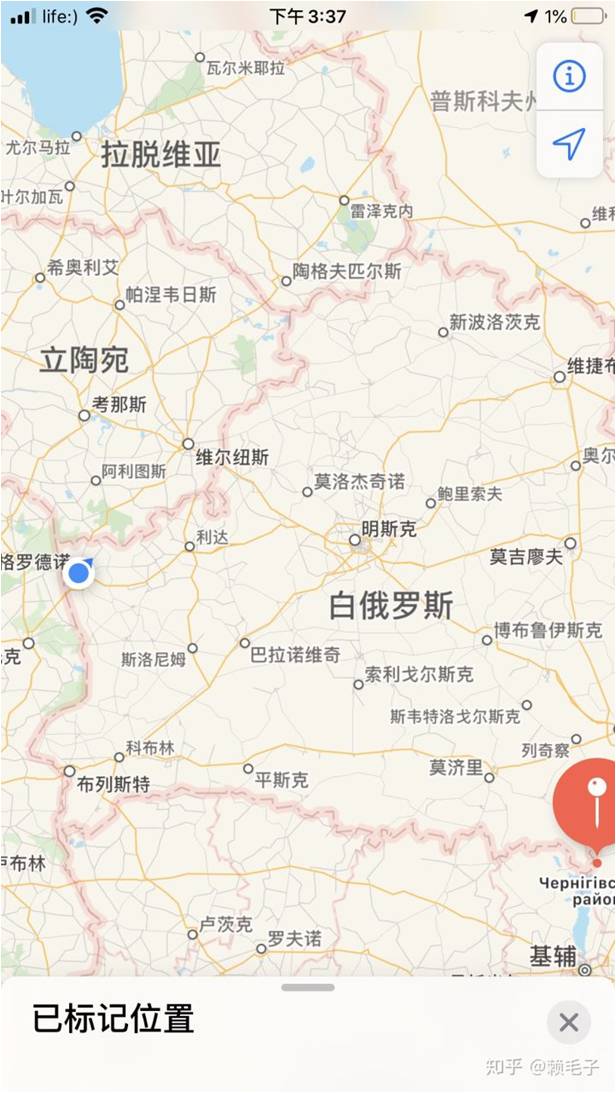Expand the card using its grabber handle

(308, 987)
